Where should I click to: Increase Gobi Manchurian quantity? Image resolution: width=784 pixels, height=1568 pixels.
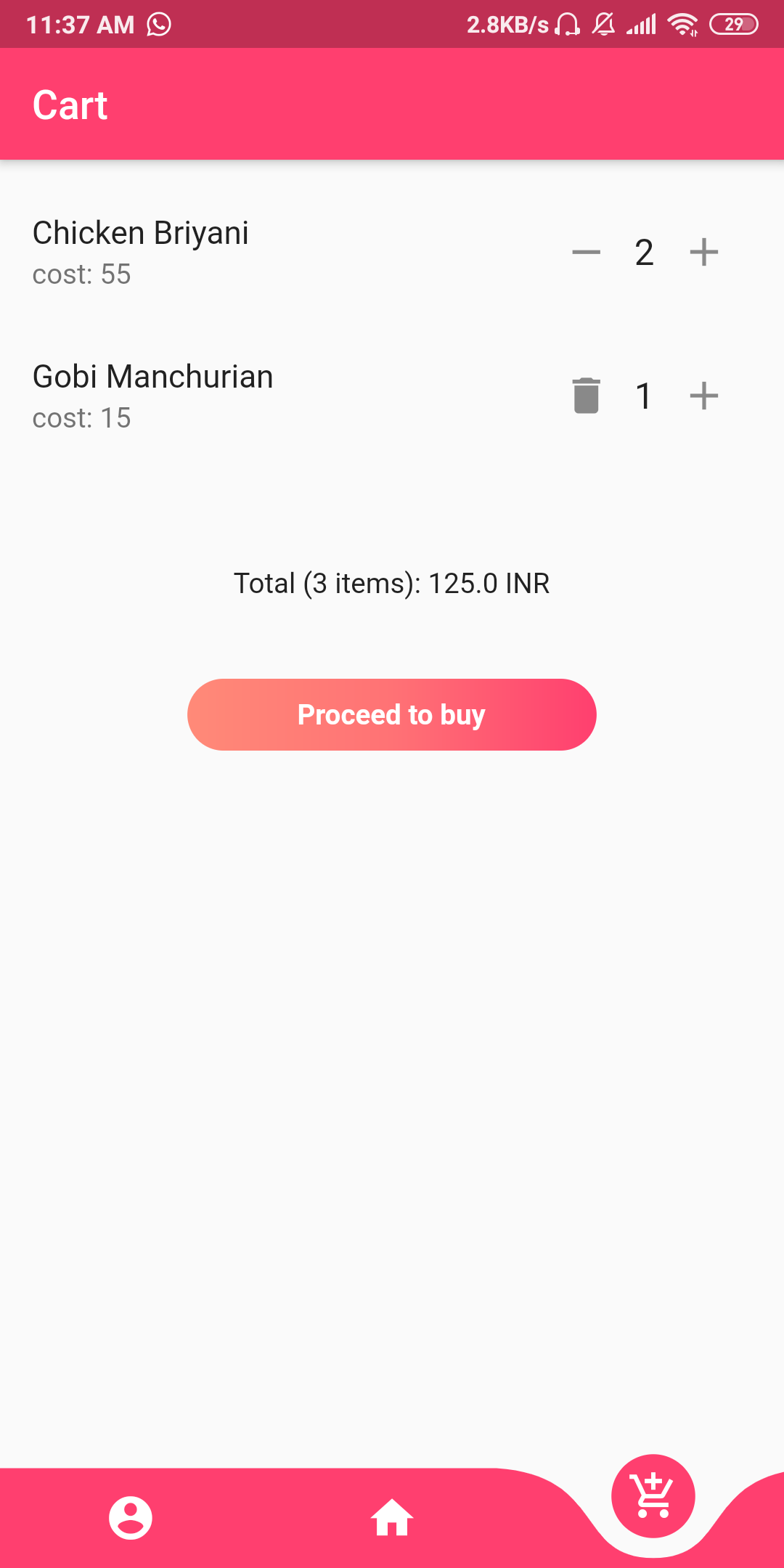pos(703,396)
